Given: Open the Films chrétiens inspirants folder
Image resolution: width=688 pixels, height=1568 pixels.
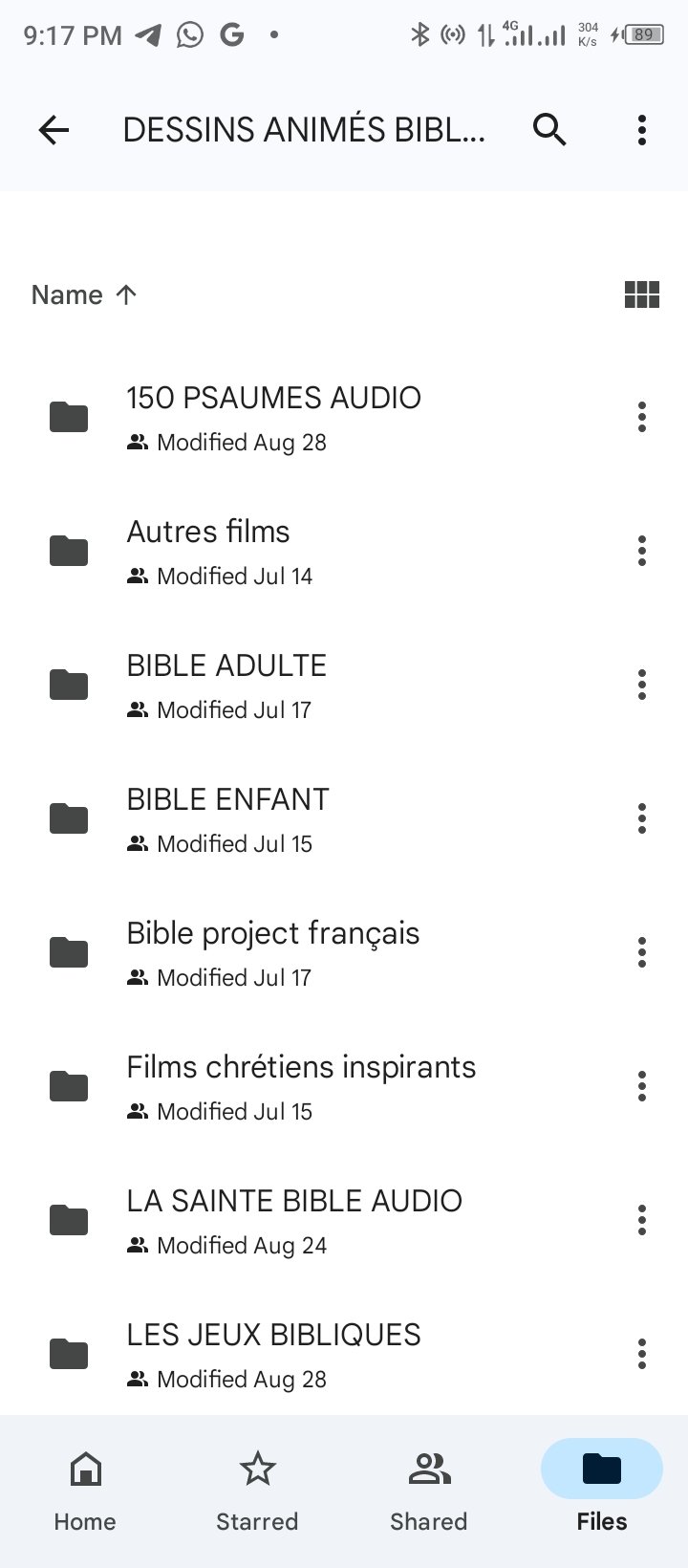Looking at the screenshot, I should tap(301, 1086).
